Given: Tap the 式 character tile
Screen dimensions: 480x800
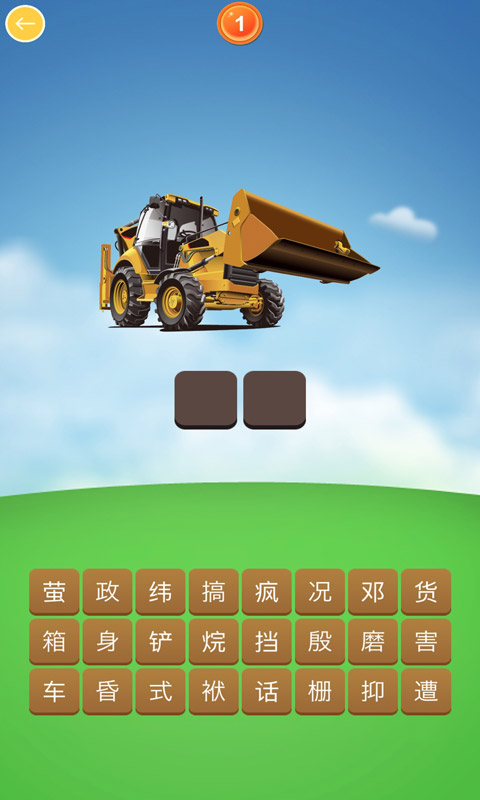Looking at the screenshot, I should click(x=160, y=691).
